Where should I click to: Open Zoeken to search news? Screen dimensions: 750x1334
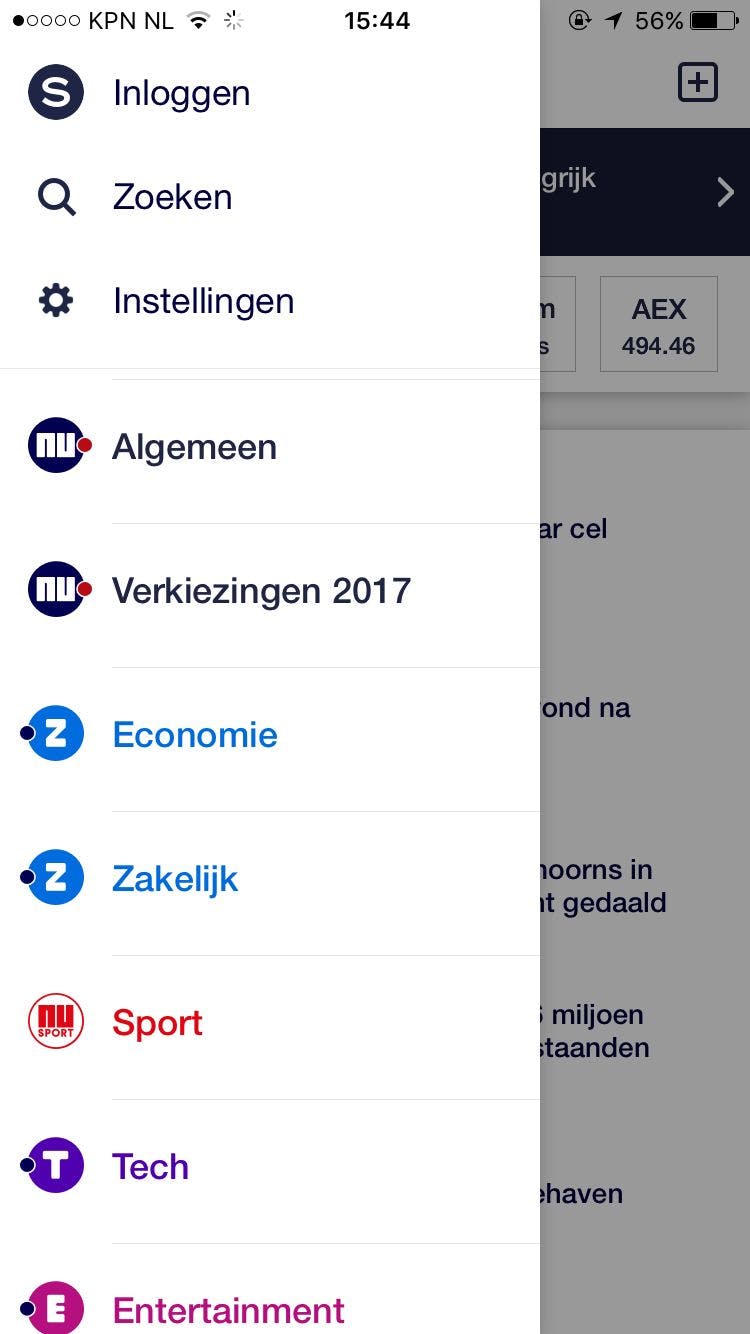pyautogui.click(x=172, y=197)
